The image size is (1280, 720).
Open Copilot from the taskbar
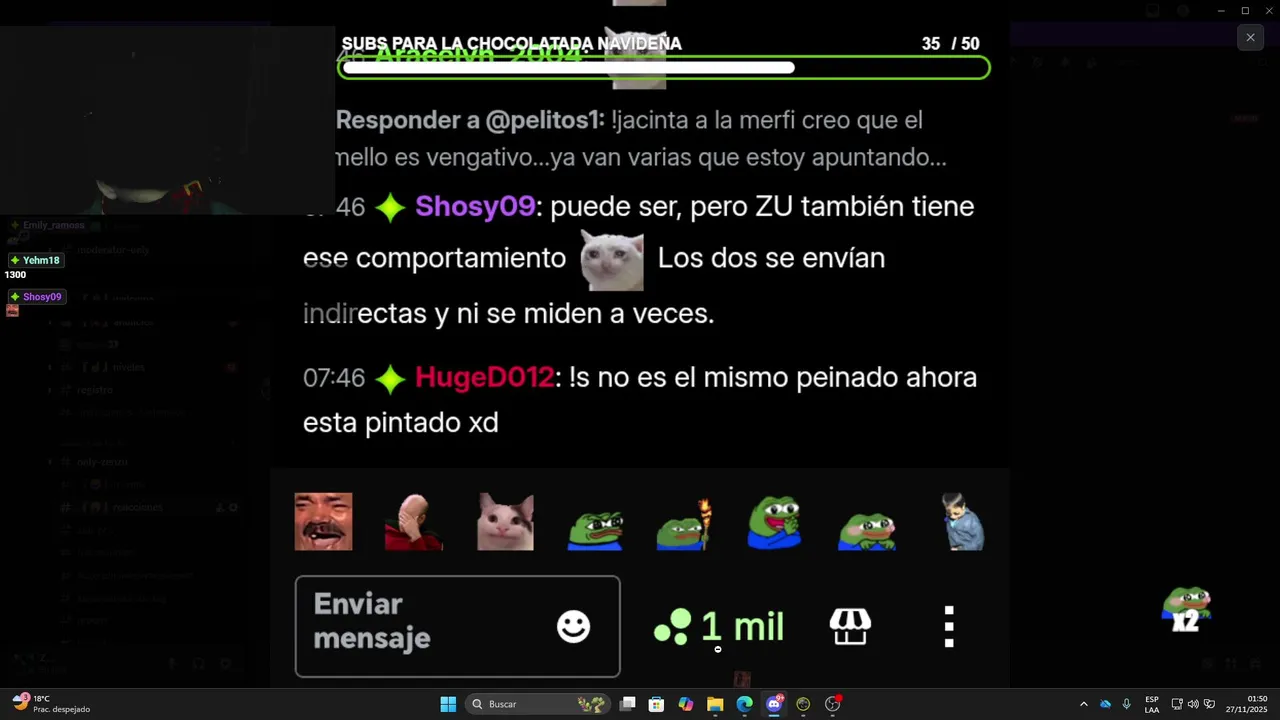(x=686, y=704)
